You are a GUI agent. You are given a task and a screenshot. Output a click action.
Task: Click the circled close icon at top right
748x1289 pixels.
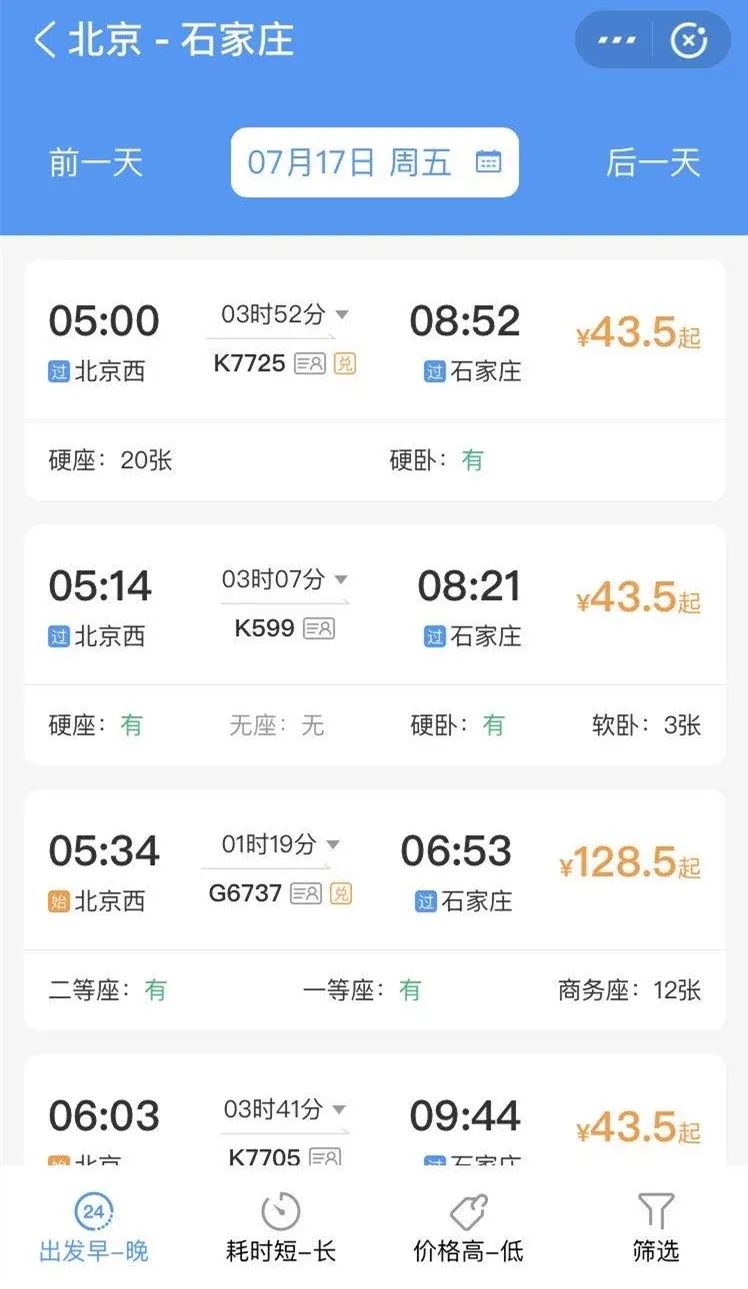tap(686, 40)
